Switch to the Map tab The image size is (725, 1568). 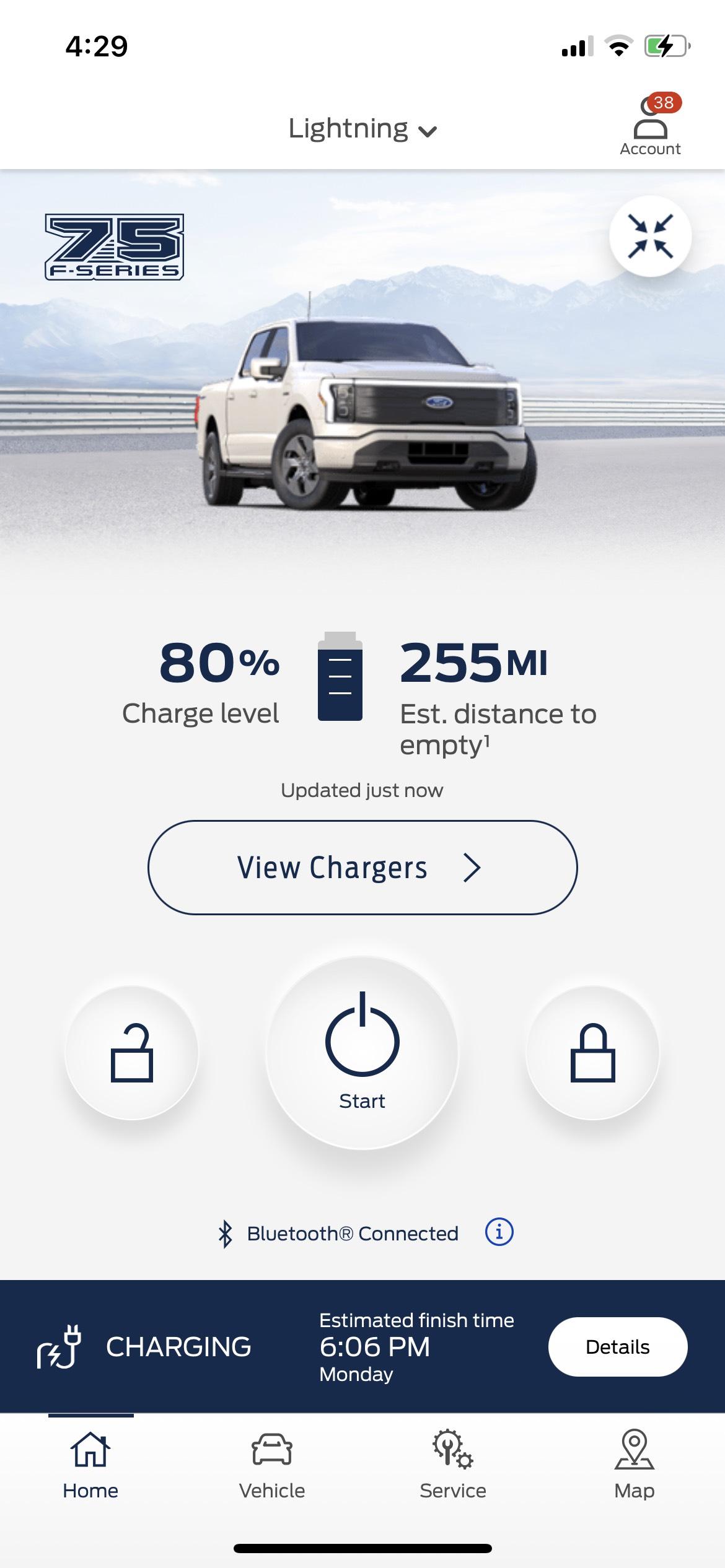tap(634, 1465)
